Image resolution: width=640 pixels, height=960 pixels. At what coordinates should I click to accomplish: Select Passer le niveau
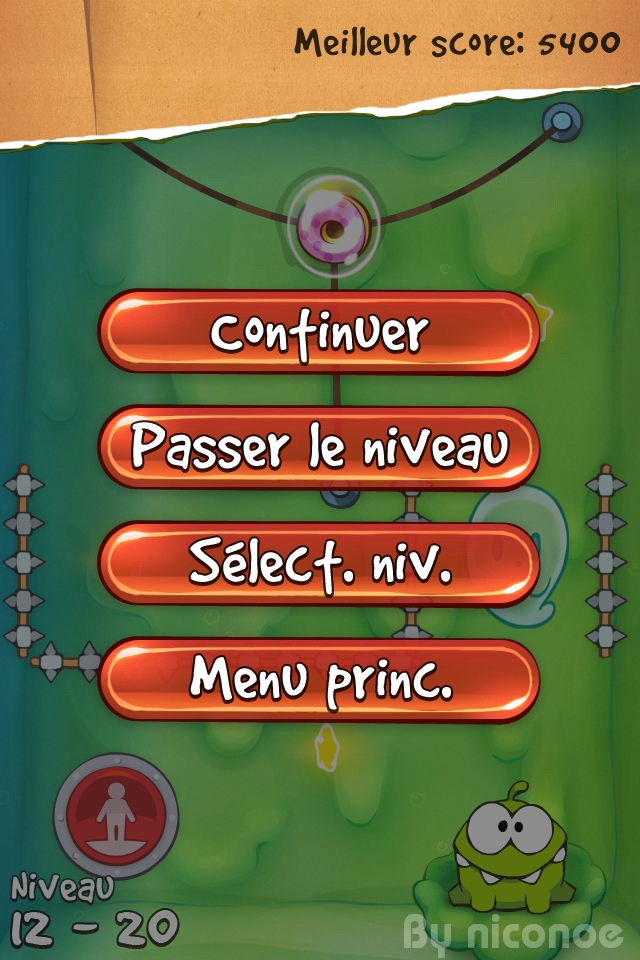pos(319,448)
